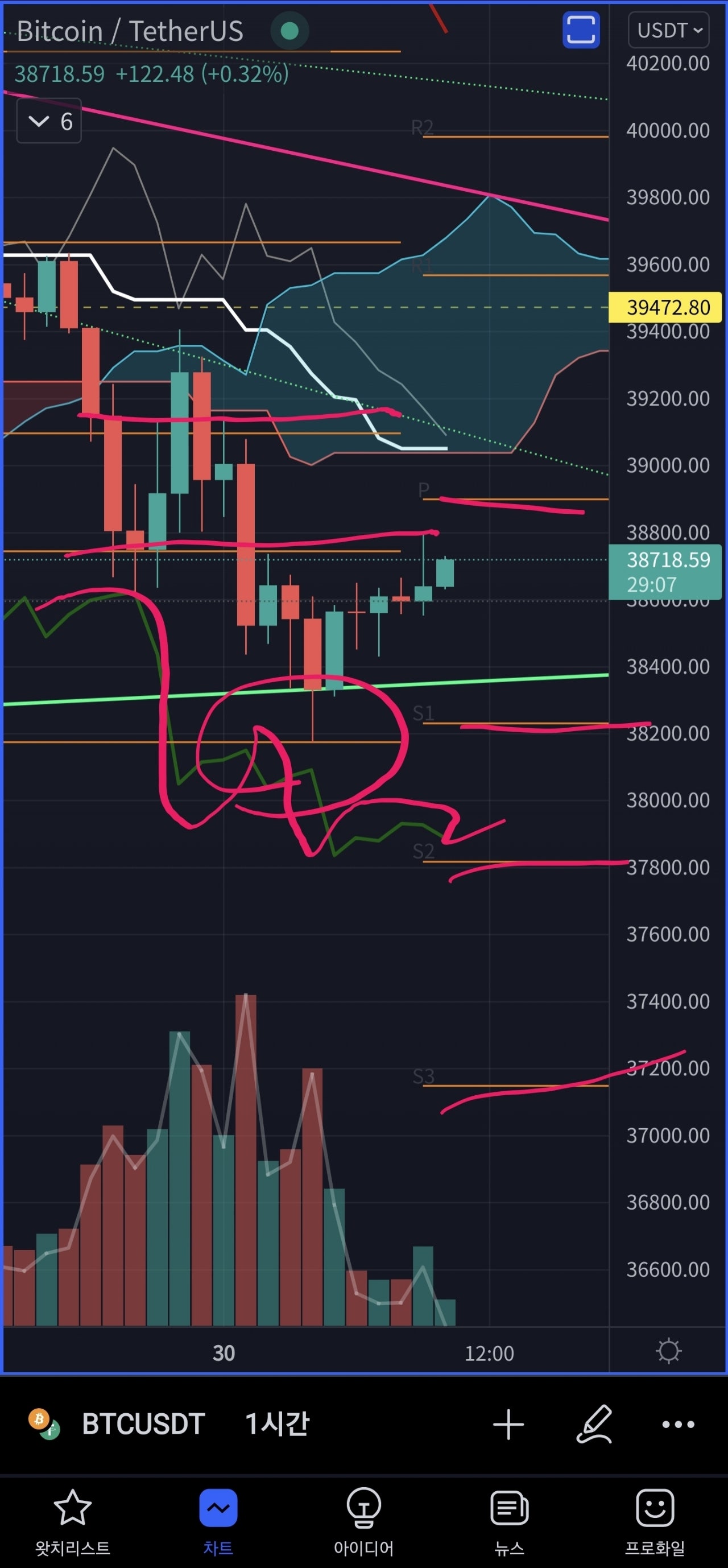Screen dimensions: 728x1568
Task: Change the 1시간 time interval
Action: (x=277, y=1423)
